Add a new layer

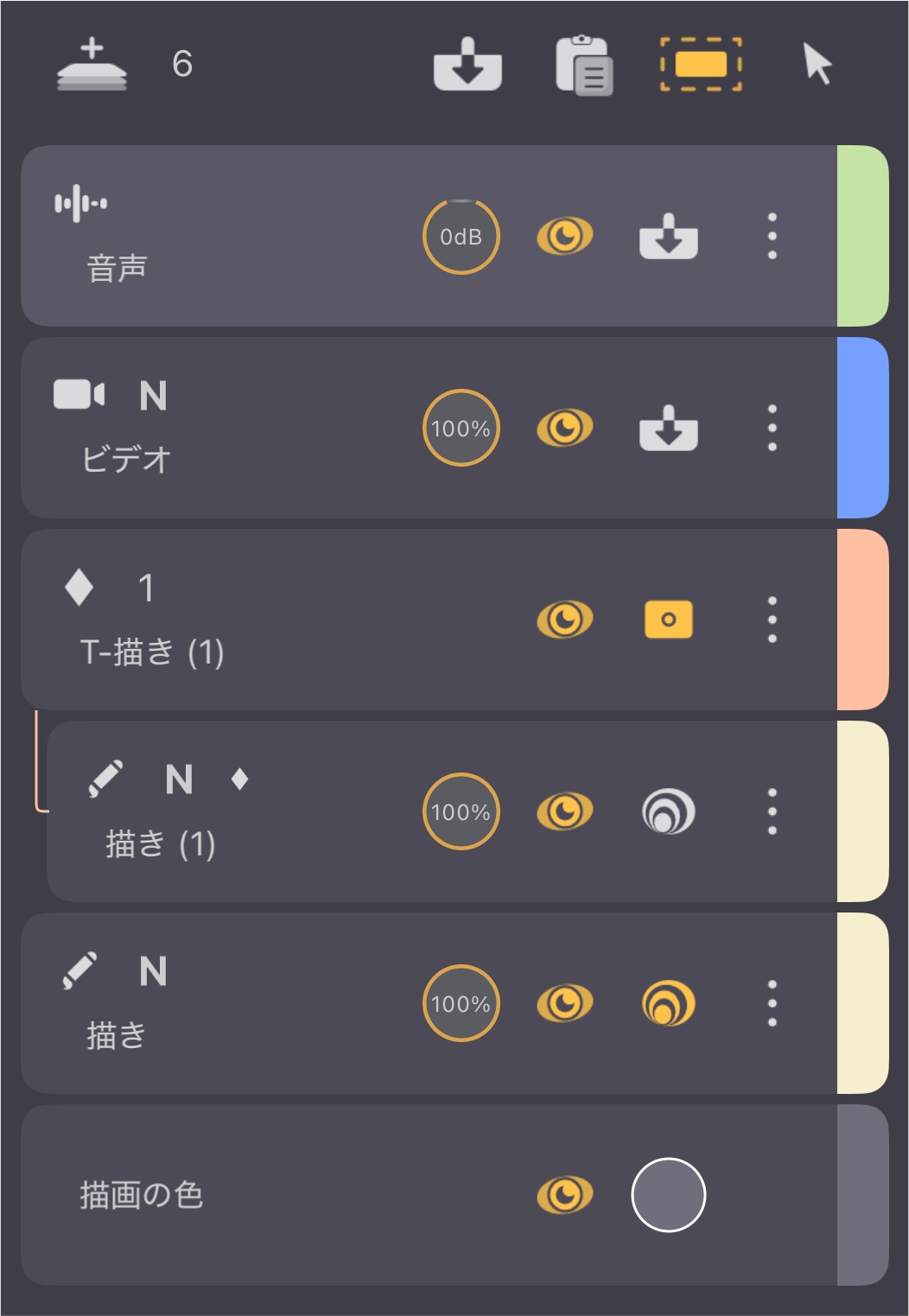(92, 65)
